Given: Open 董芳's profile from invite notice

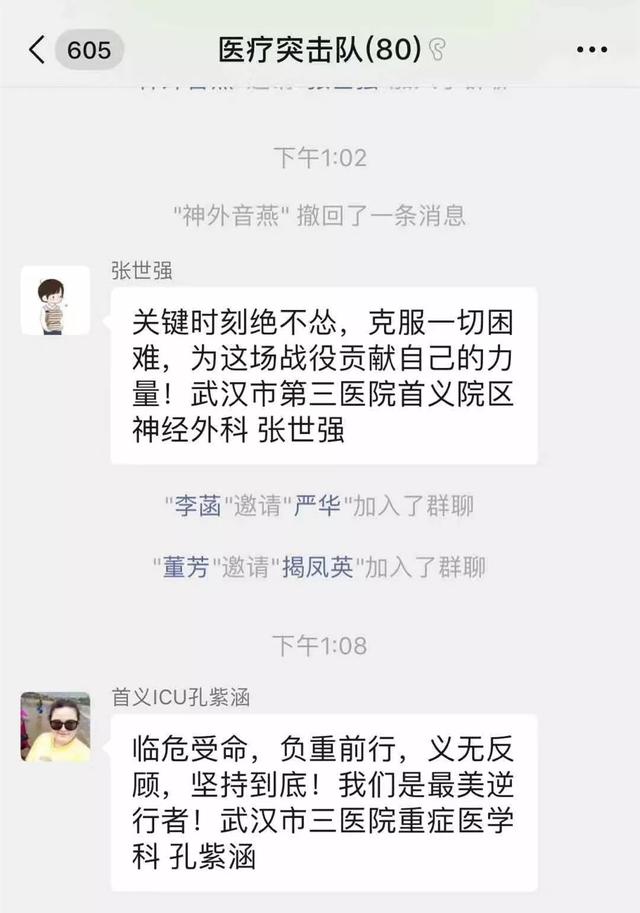Looking at the screenshot, I should coord(186,567).
